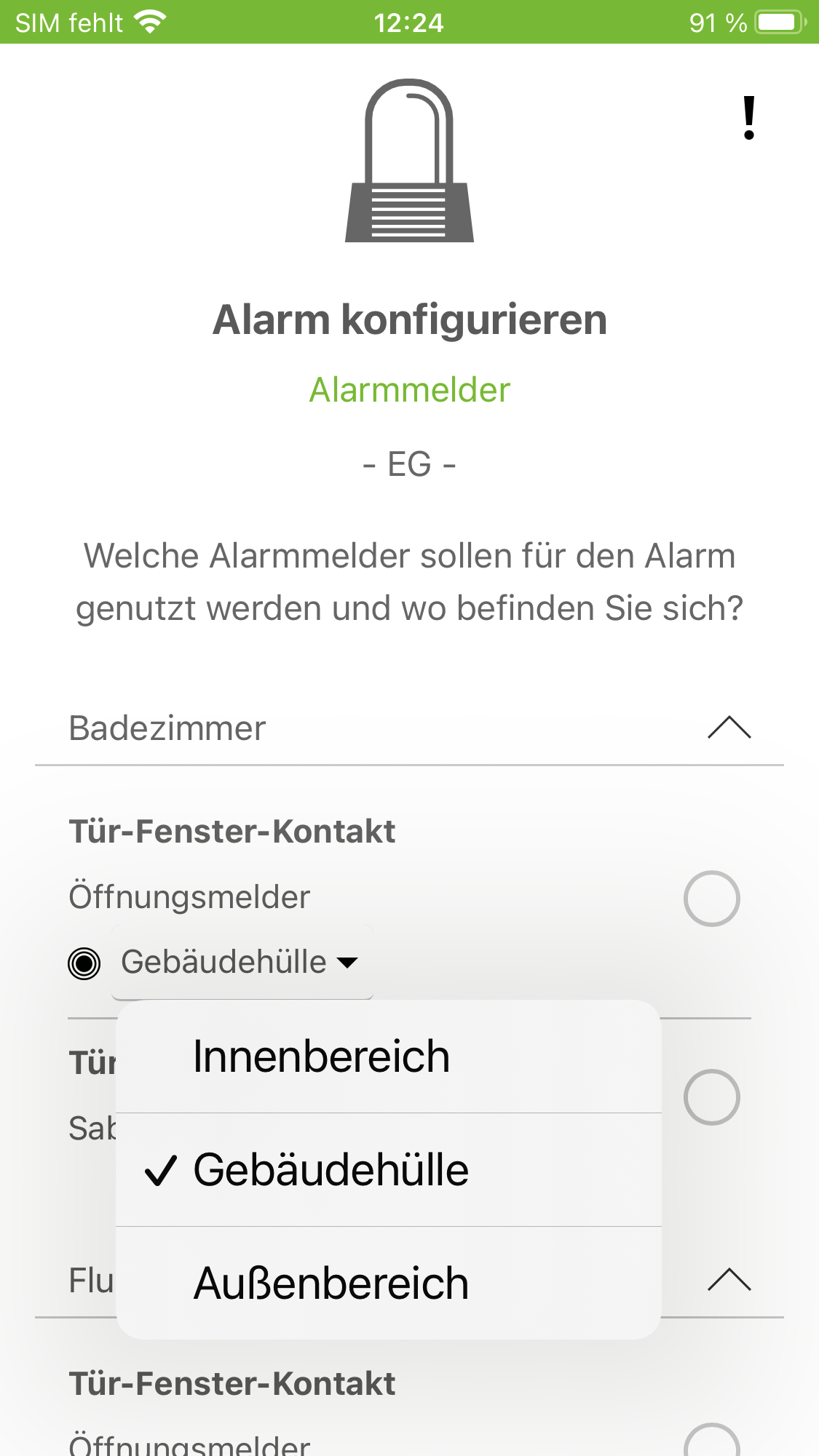
Task: Select Innenbereich from the dropdown
Action: (388, 1057)
